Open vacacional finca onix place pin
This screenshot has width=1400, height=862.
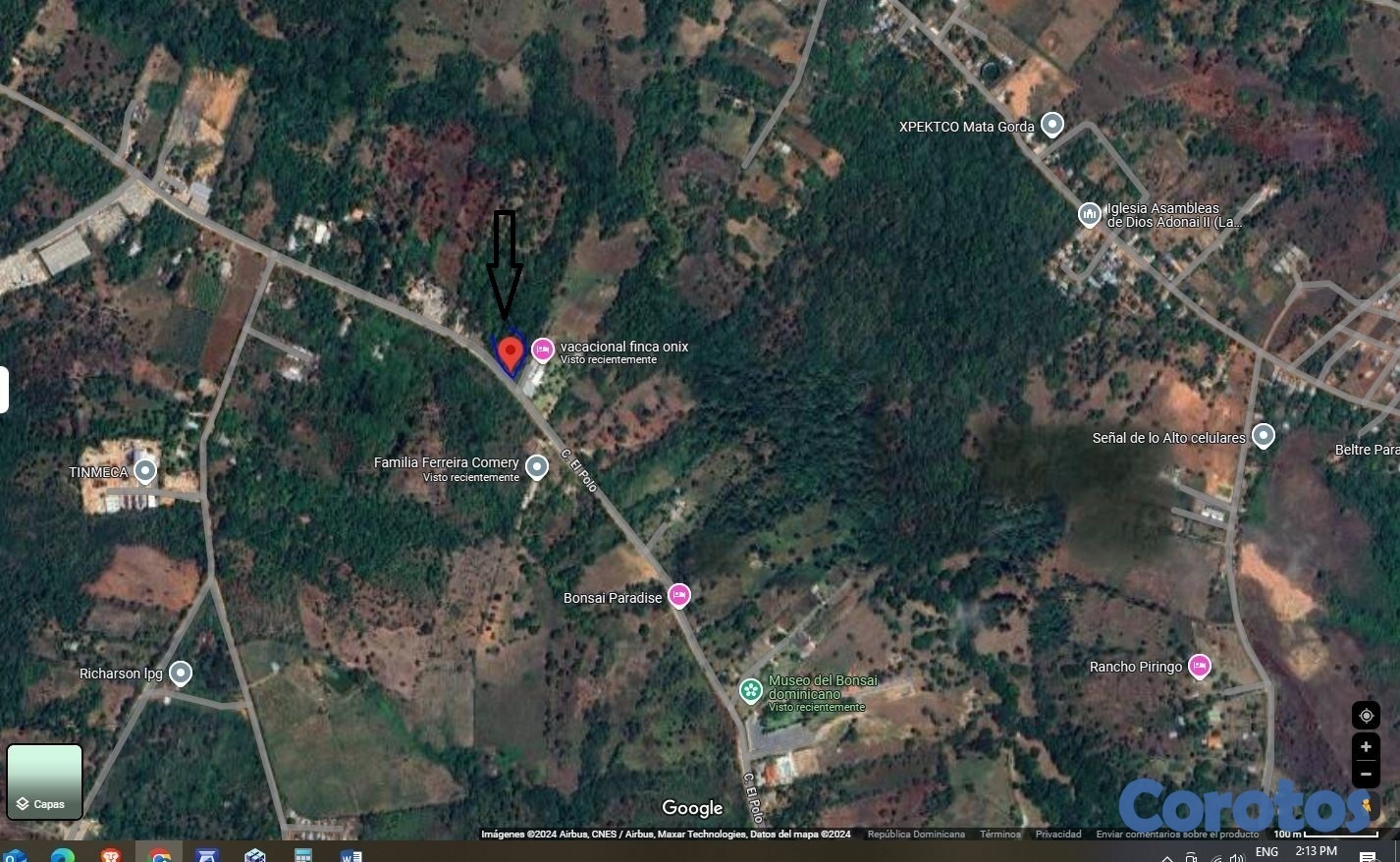coord(543,350)
